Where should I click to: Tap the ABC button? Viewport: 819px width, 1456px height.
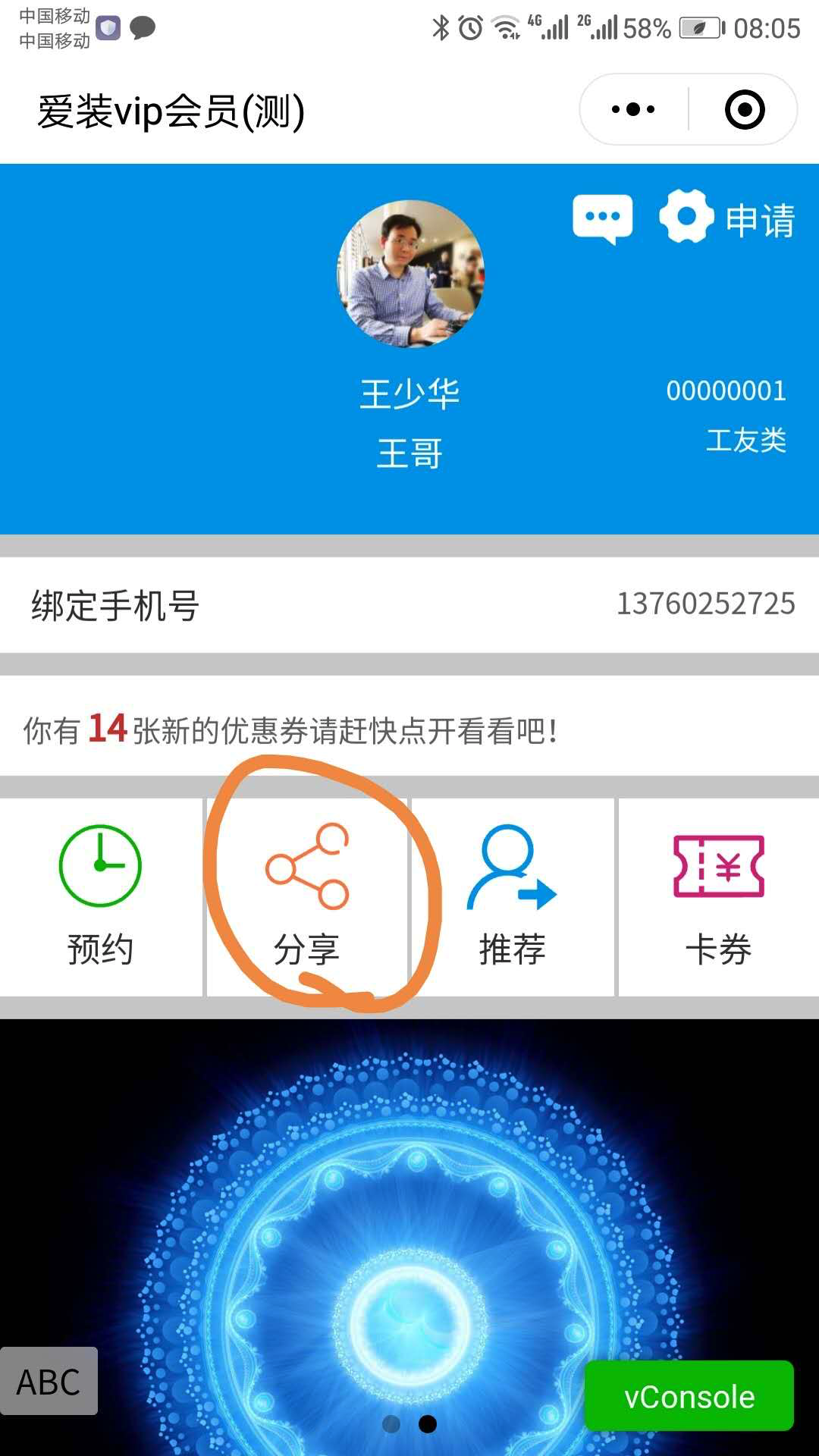49,1381
